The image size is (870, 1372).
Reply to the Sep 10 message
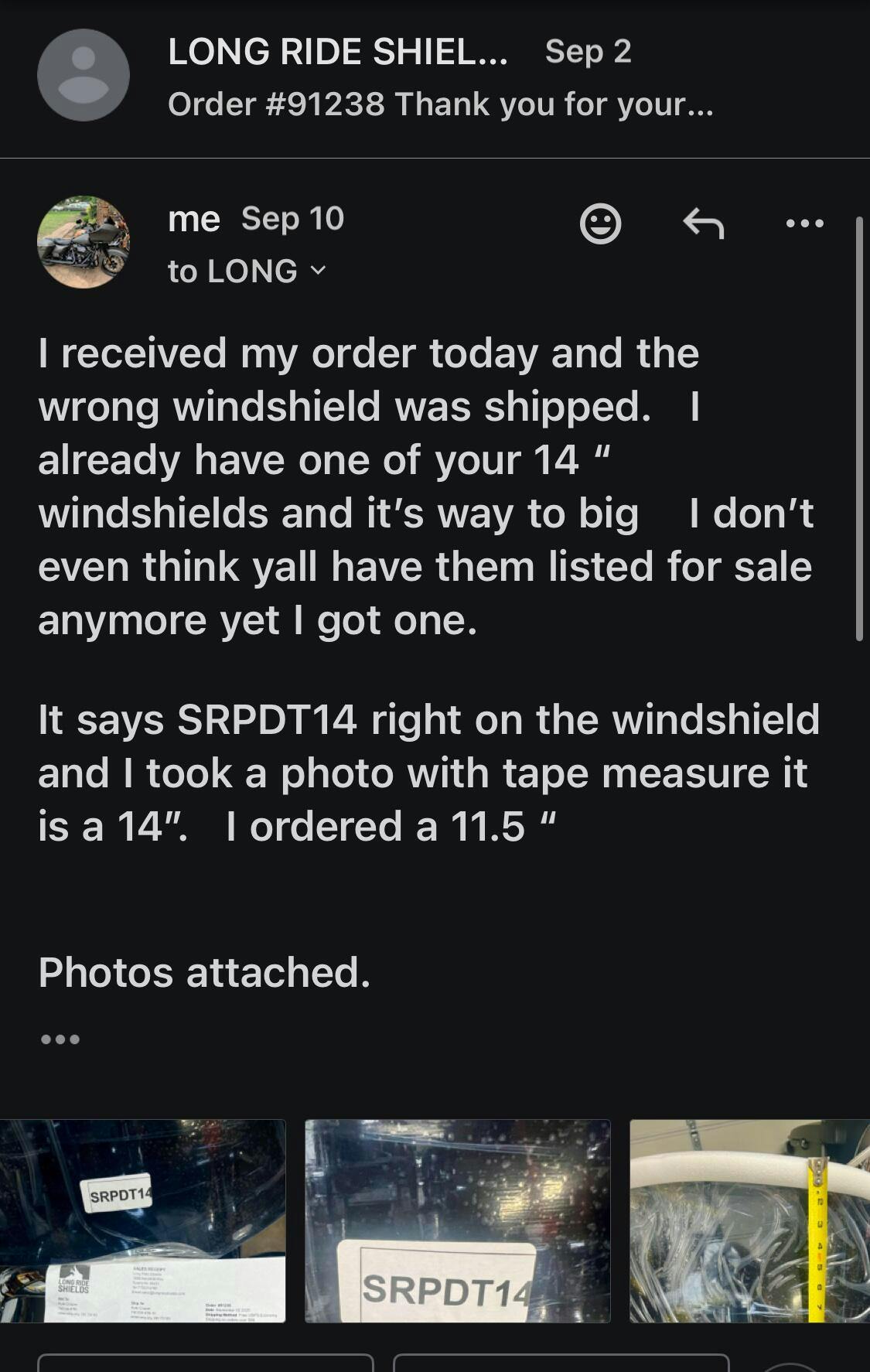pos(703,224)
